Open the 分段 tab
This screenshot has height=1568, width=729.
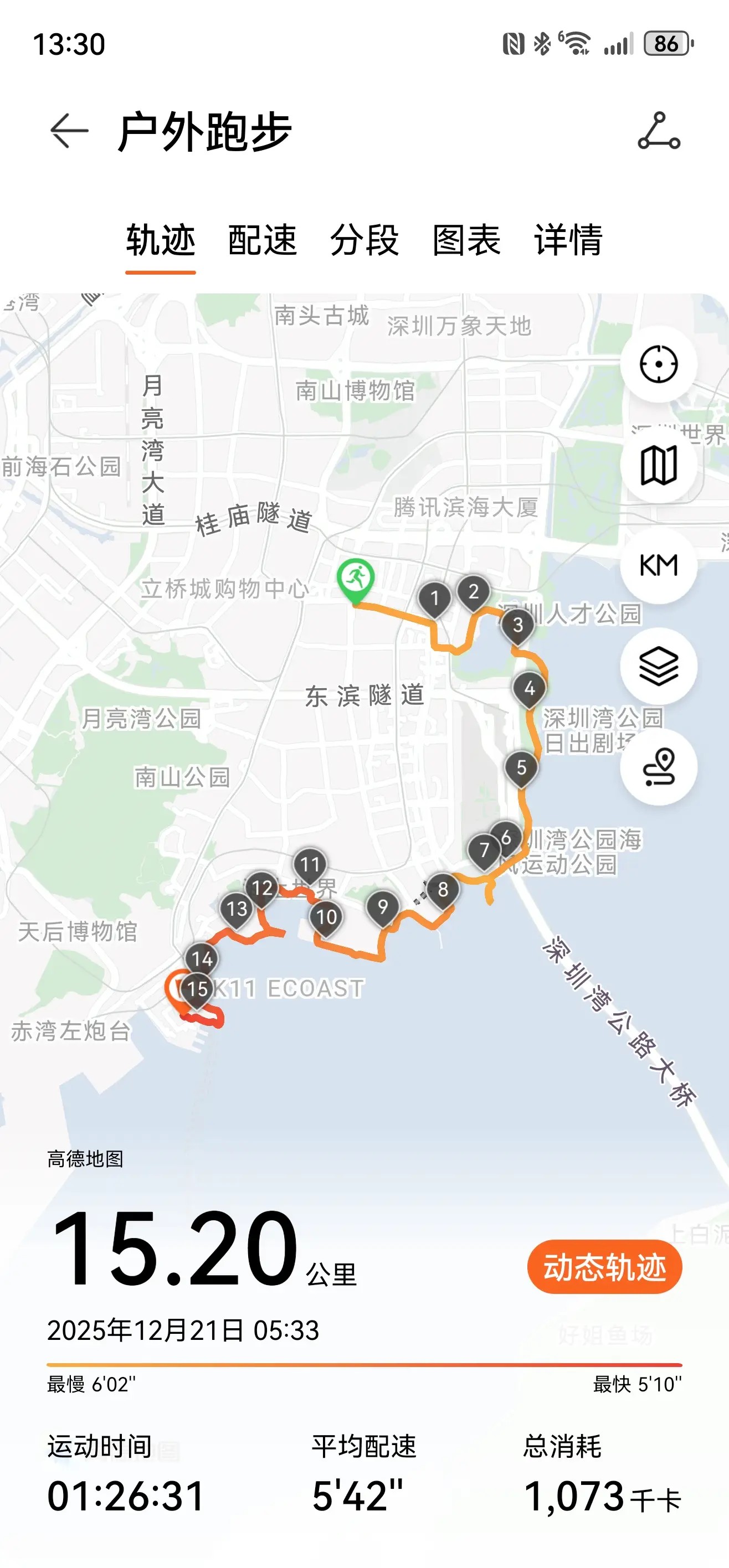tap(364, 240)
